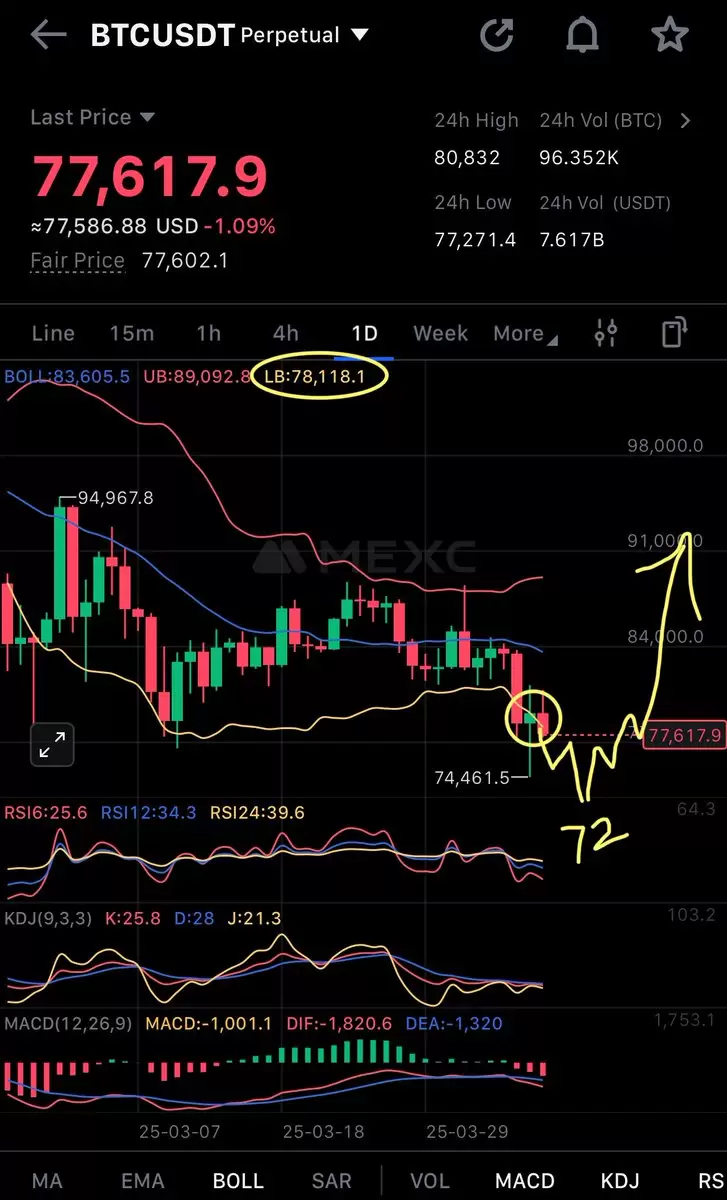The height and width of the screenshot is (1200, 727).
Task: Open the More timeframes menu
Action: [525, 334]
